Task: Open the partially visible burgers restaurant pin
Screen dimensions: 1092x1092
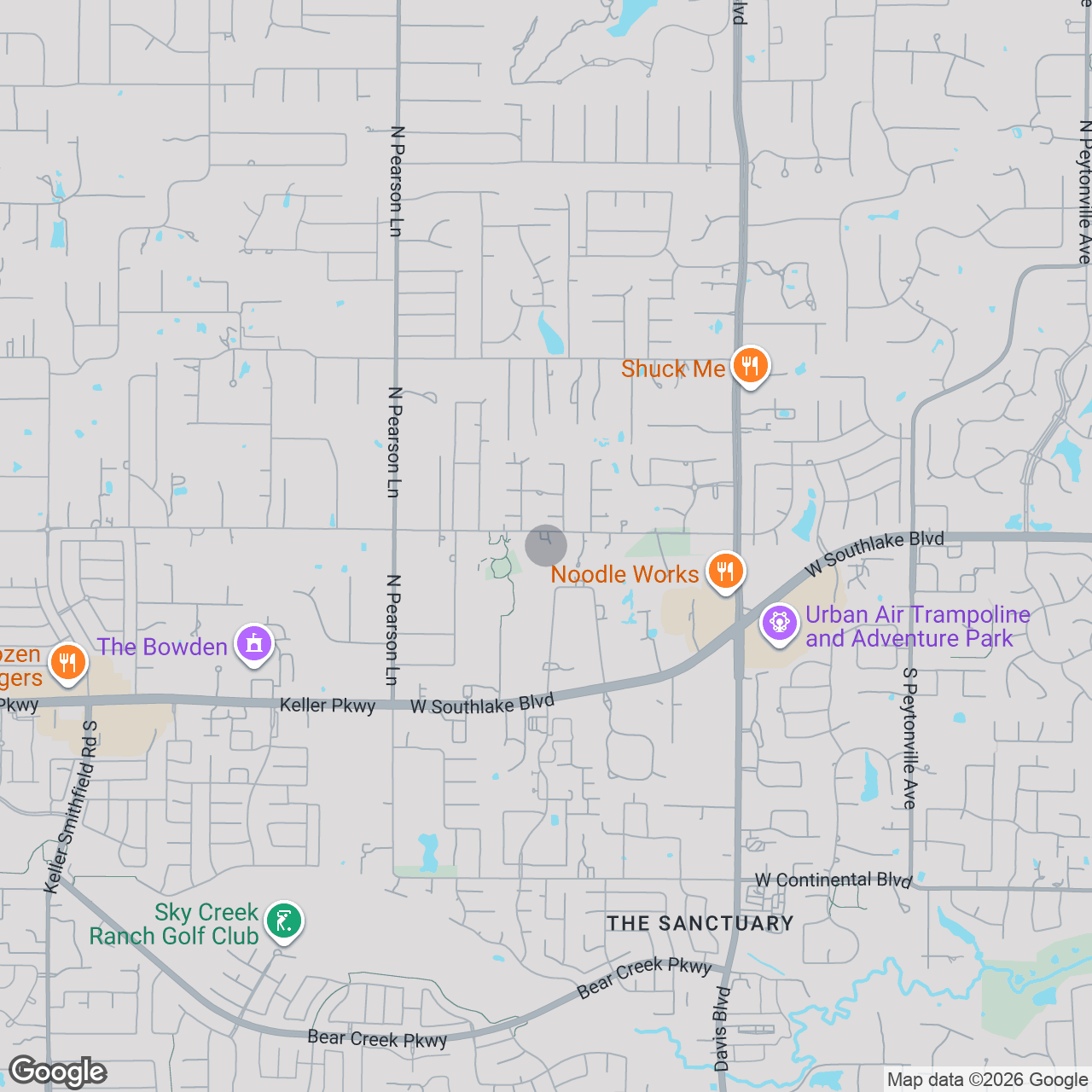Action: point(67,663)
